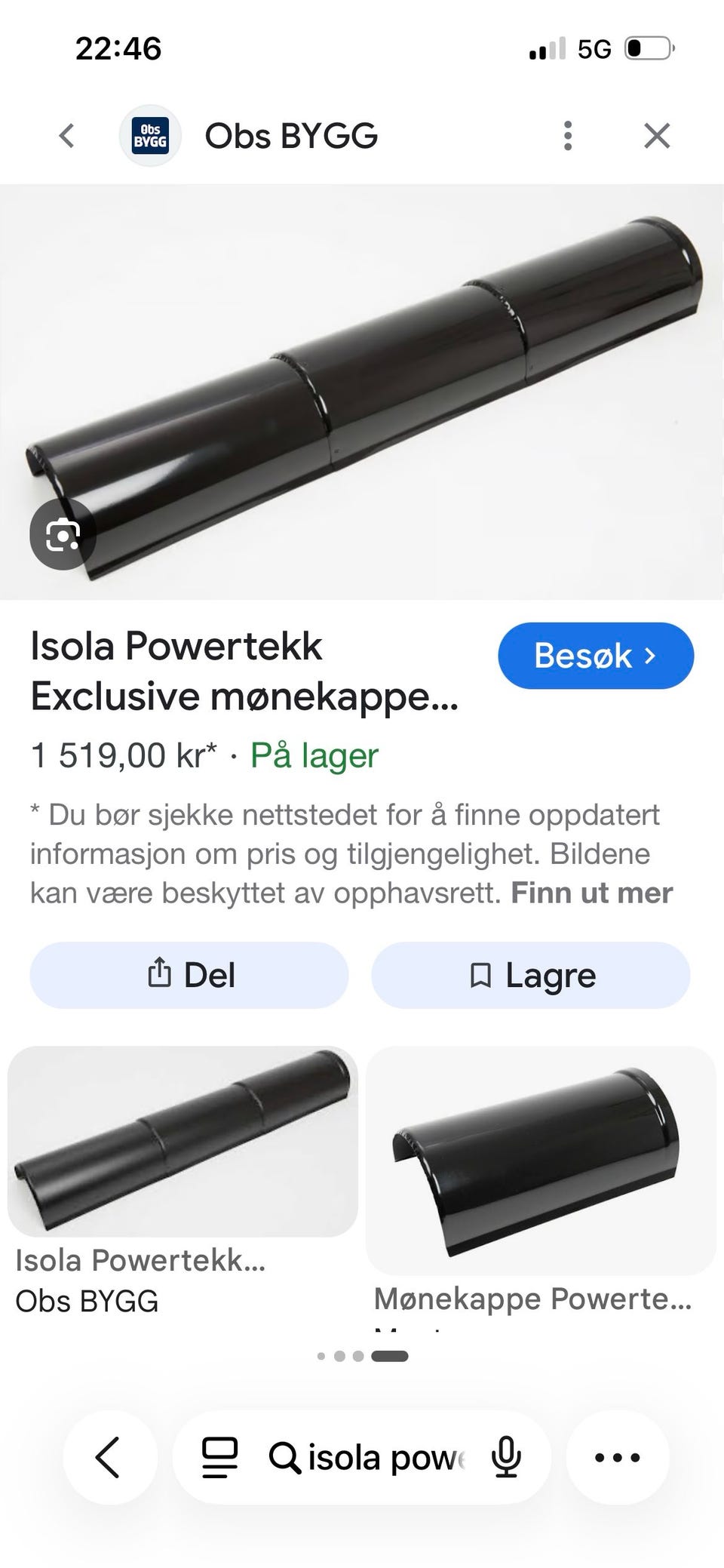Open the Isola Powertekk Obs BYGG tile
Image resolution: width=724 pixels, height=1568 pixels.
tap(183, 1182)
